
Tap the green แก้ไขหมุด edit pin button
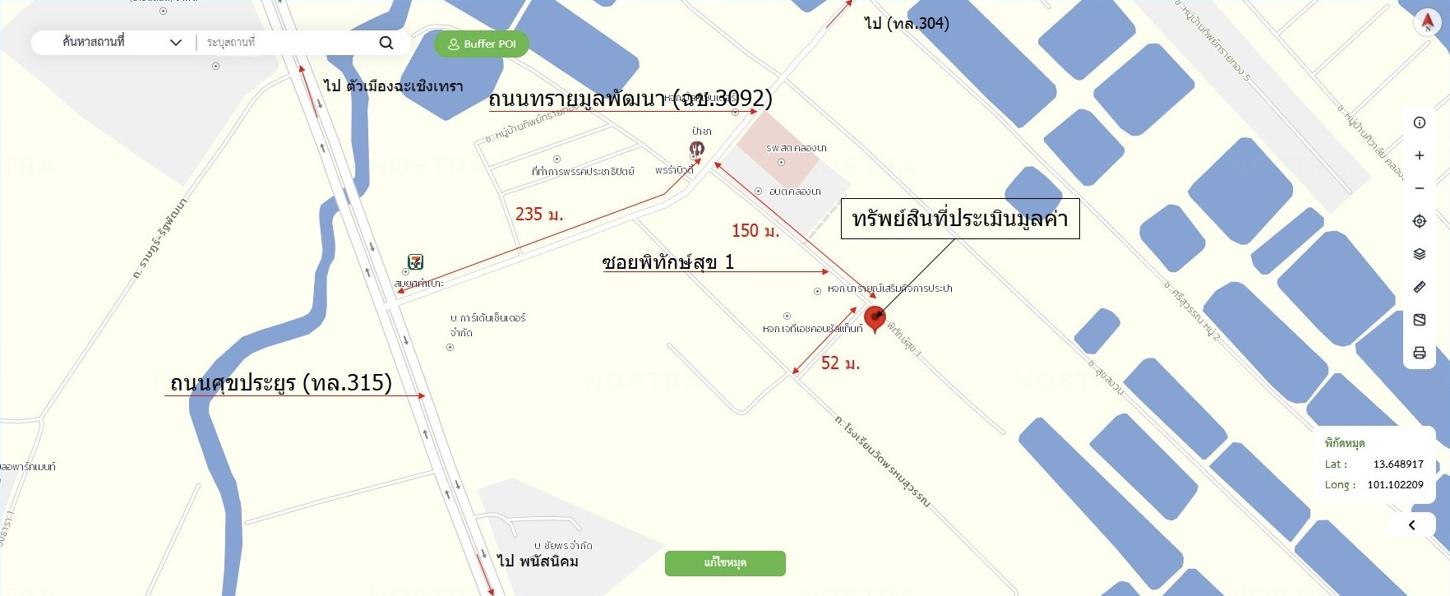725,563
